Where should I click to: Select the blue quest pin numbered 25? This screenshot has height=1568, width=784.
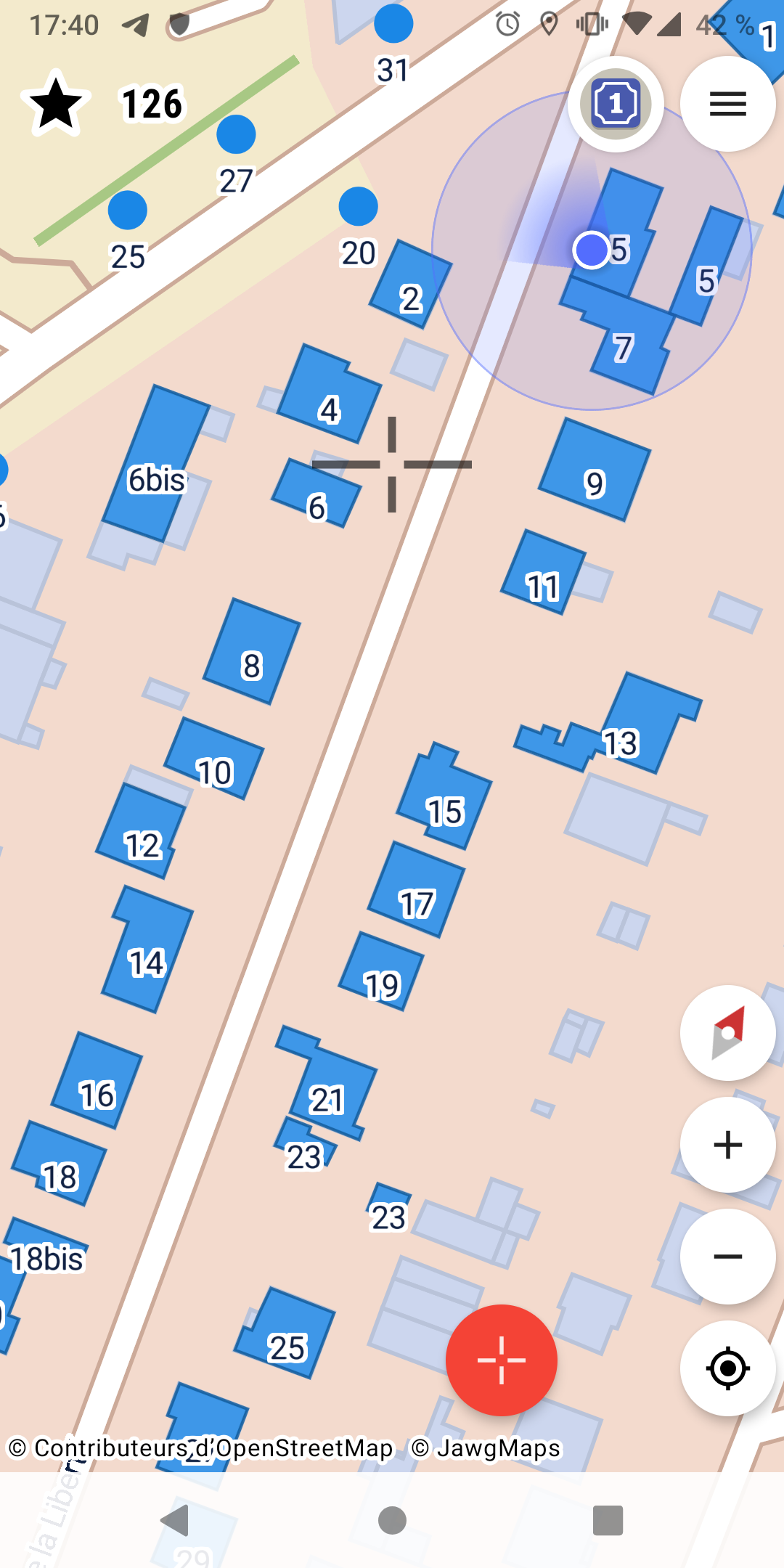[128, 211]
